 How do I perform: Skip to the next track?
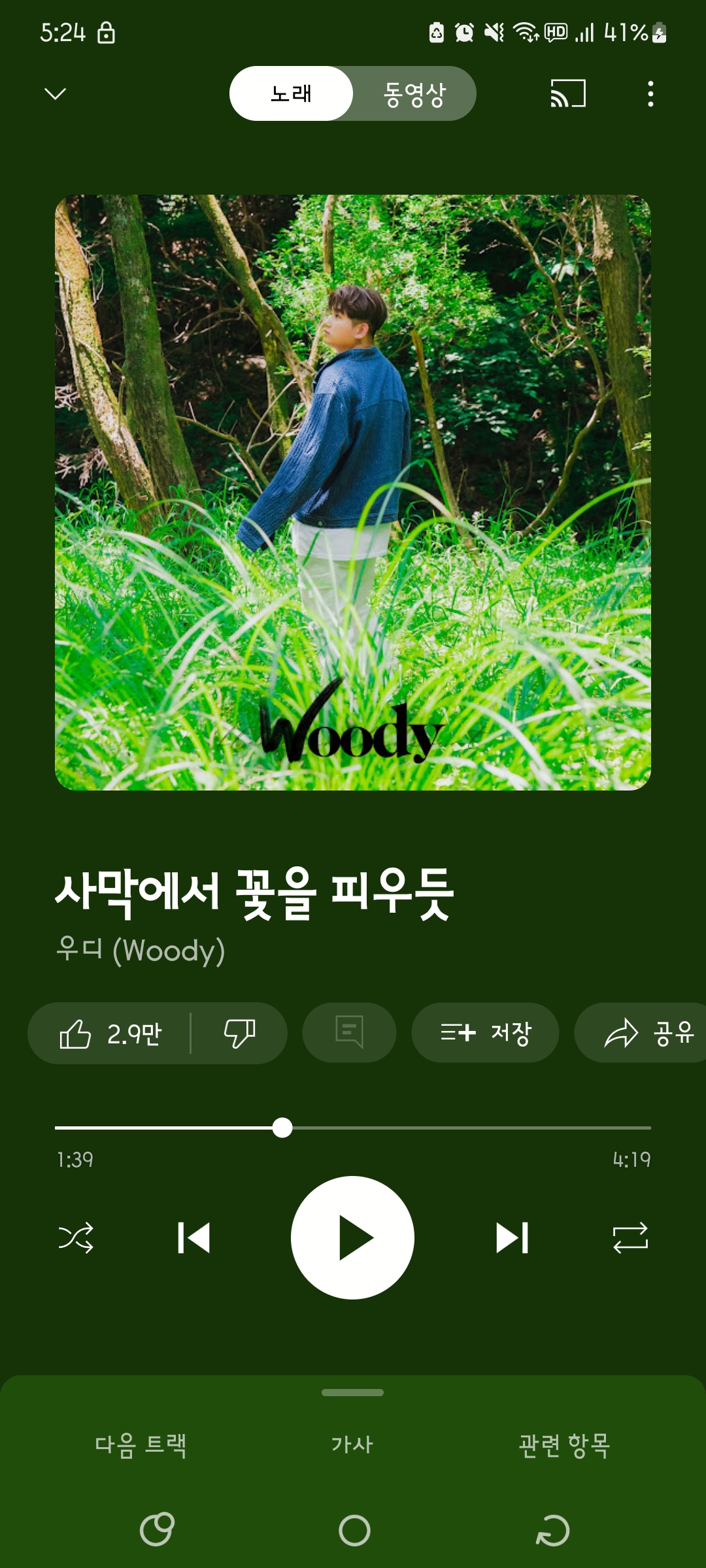[x=512, y=1237]
